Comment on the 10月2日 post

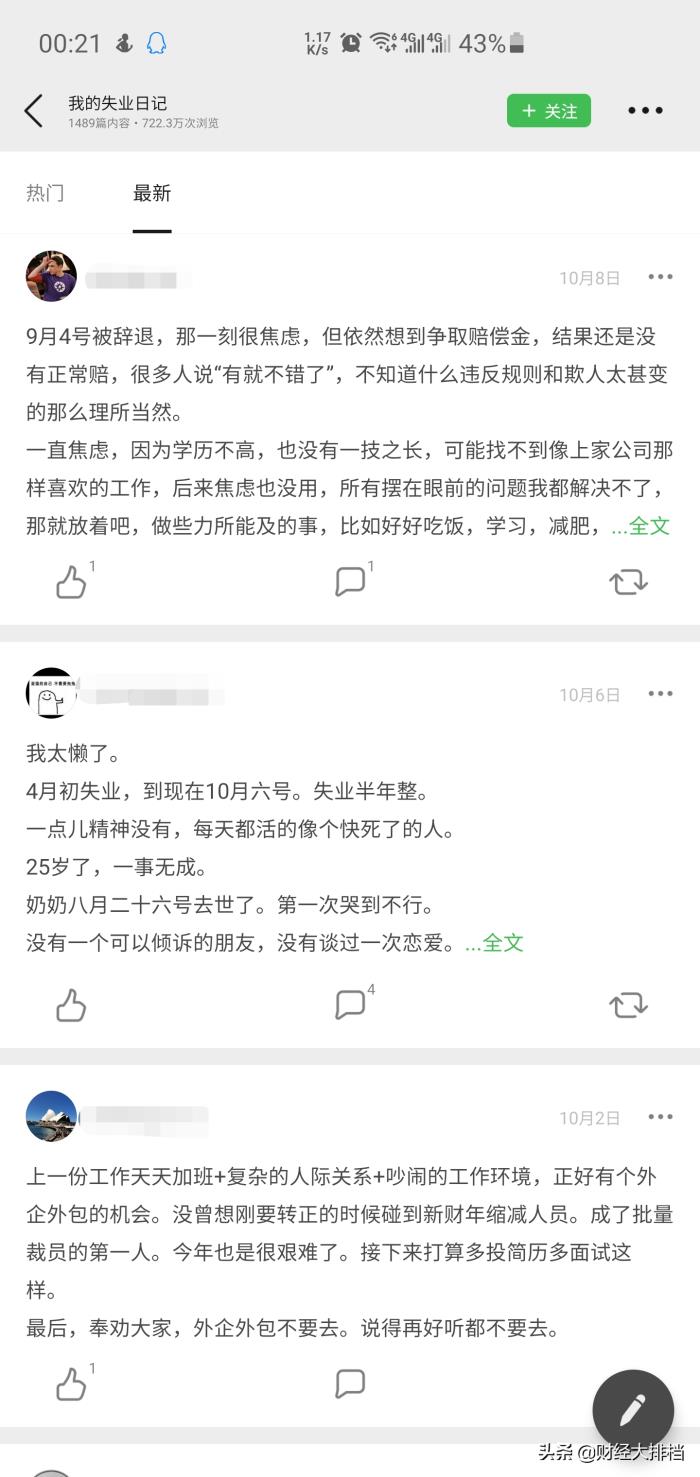point(350,1384)
